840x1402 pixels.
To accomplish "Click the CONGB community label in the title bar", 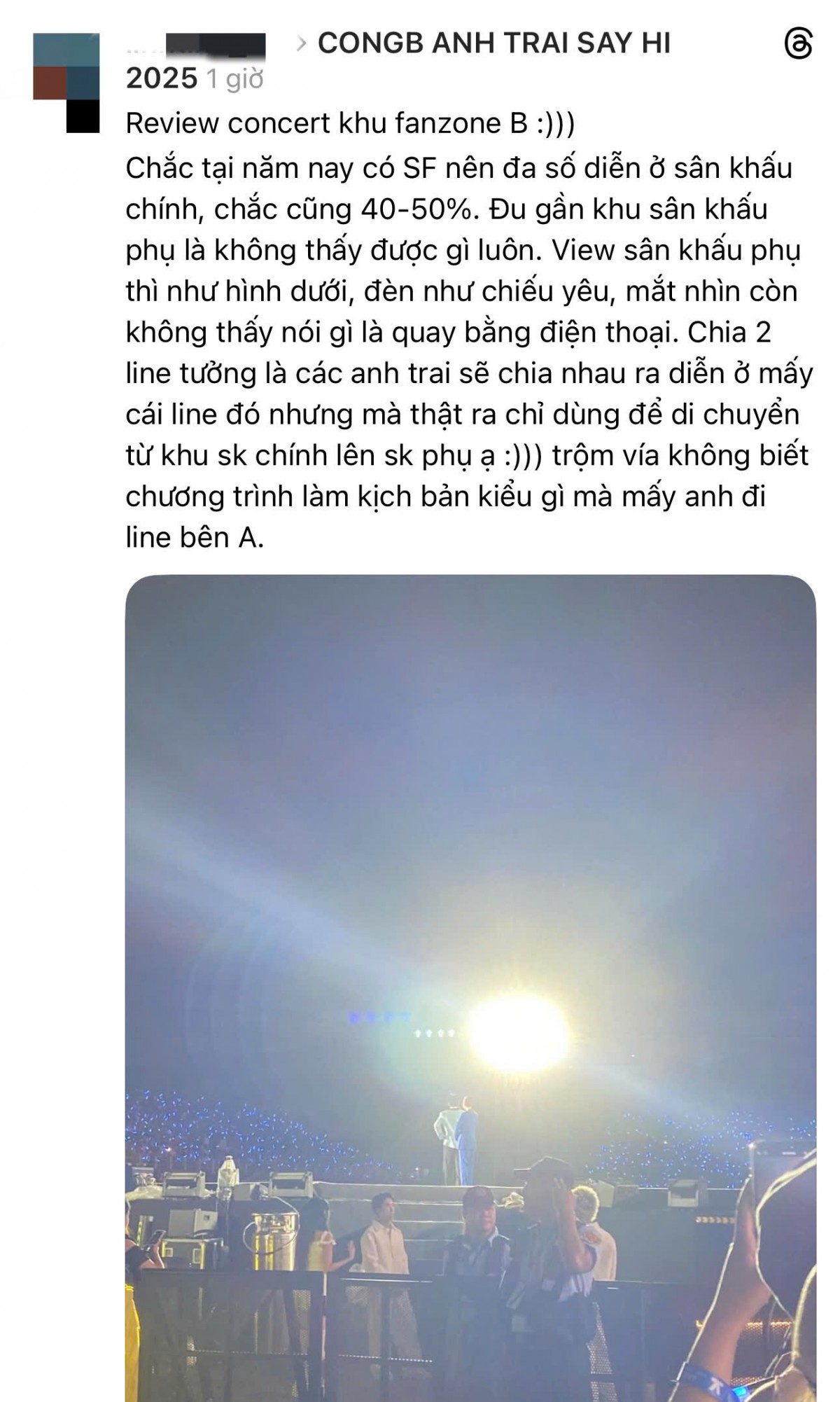I will pyautogui.click(x=495, y=43).
